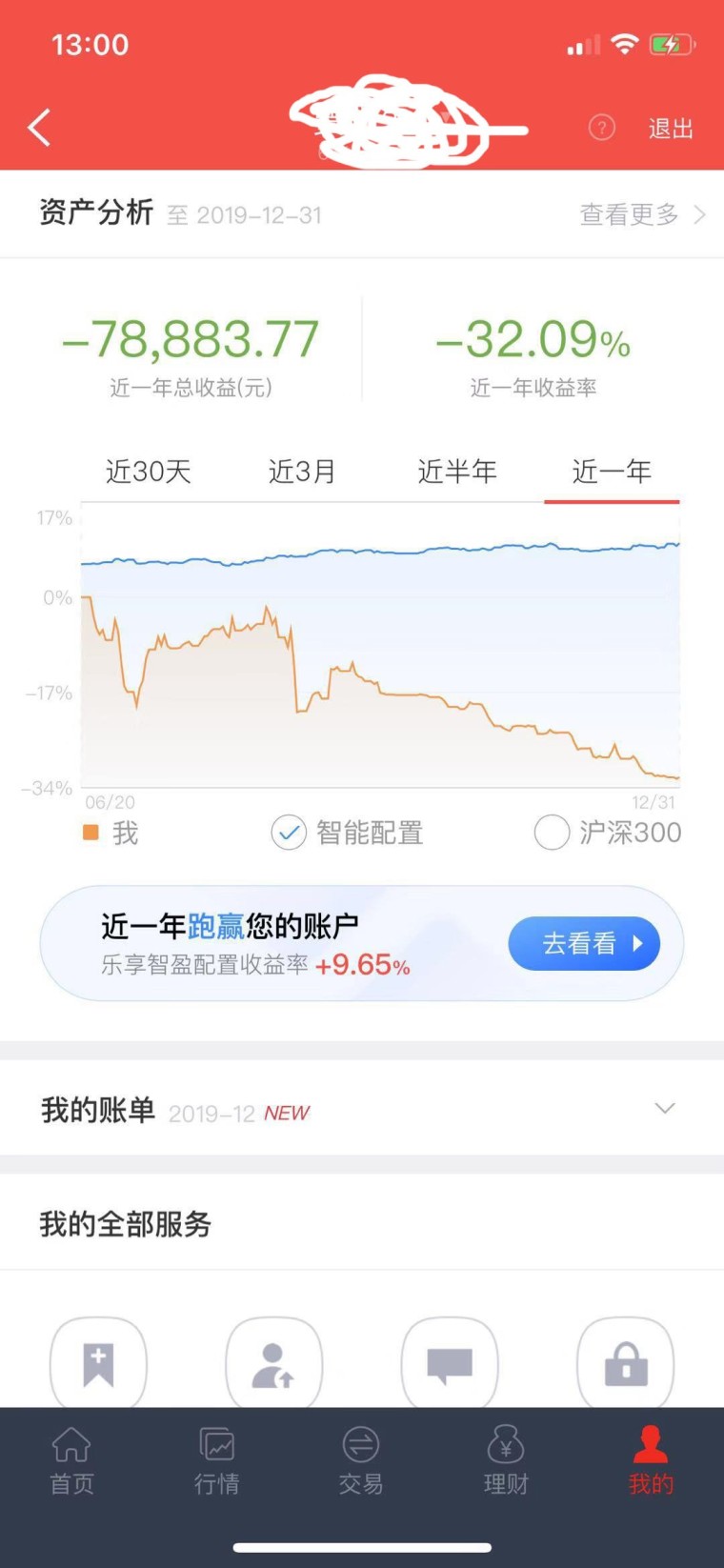Enable the 沪深300 comparison line

(552, 833)
